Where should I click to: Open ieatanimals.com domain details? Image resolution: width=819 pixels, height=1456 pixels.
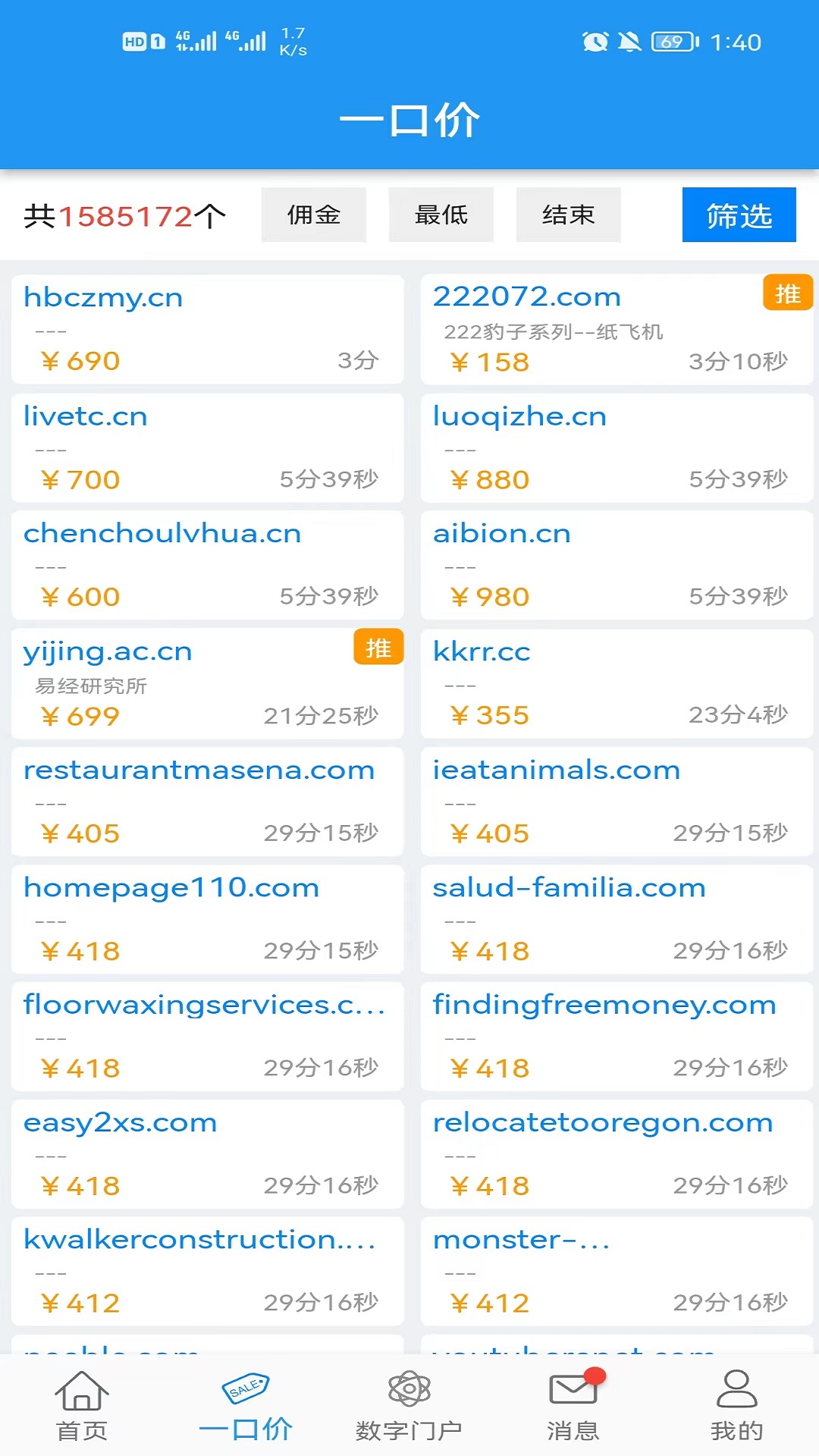pyautogui.click(x=617, y=802)
